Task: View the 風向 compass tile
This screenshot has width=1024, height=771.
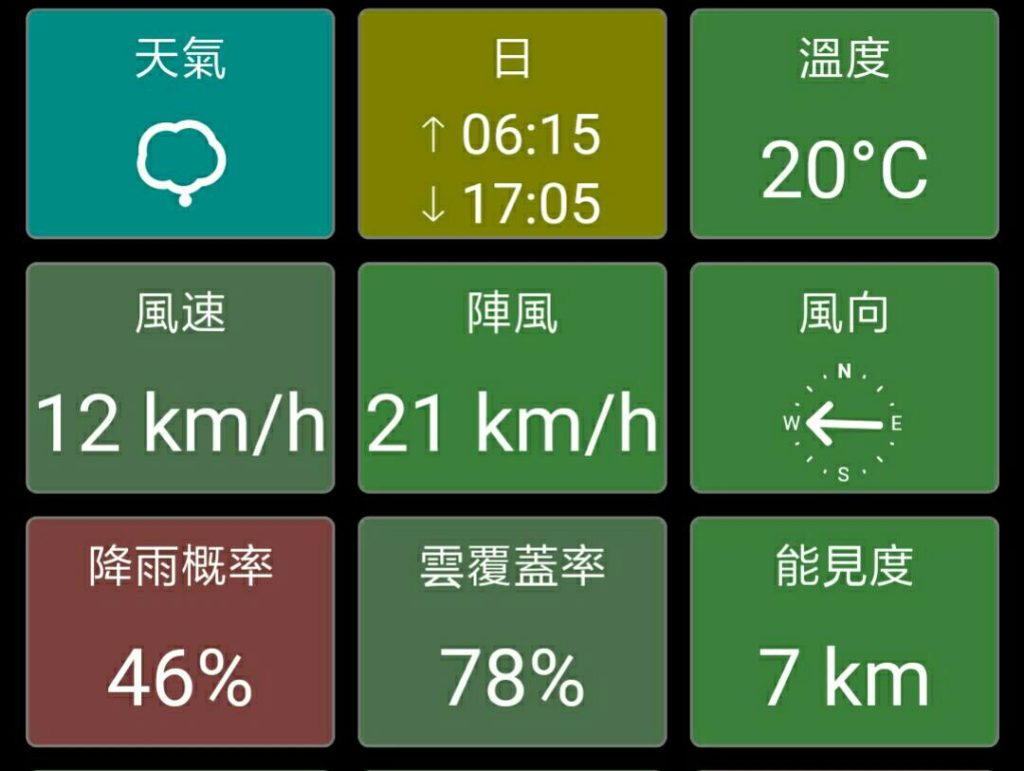Action: [844, 378]
